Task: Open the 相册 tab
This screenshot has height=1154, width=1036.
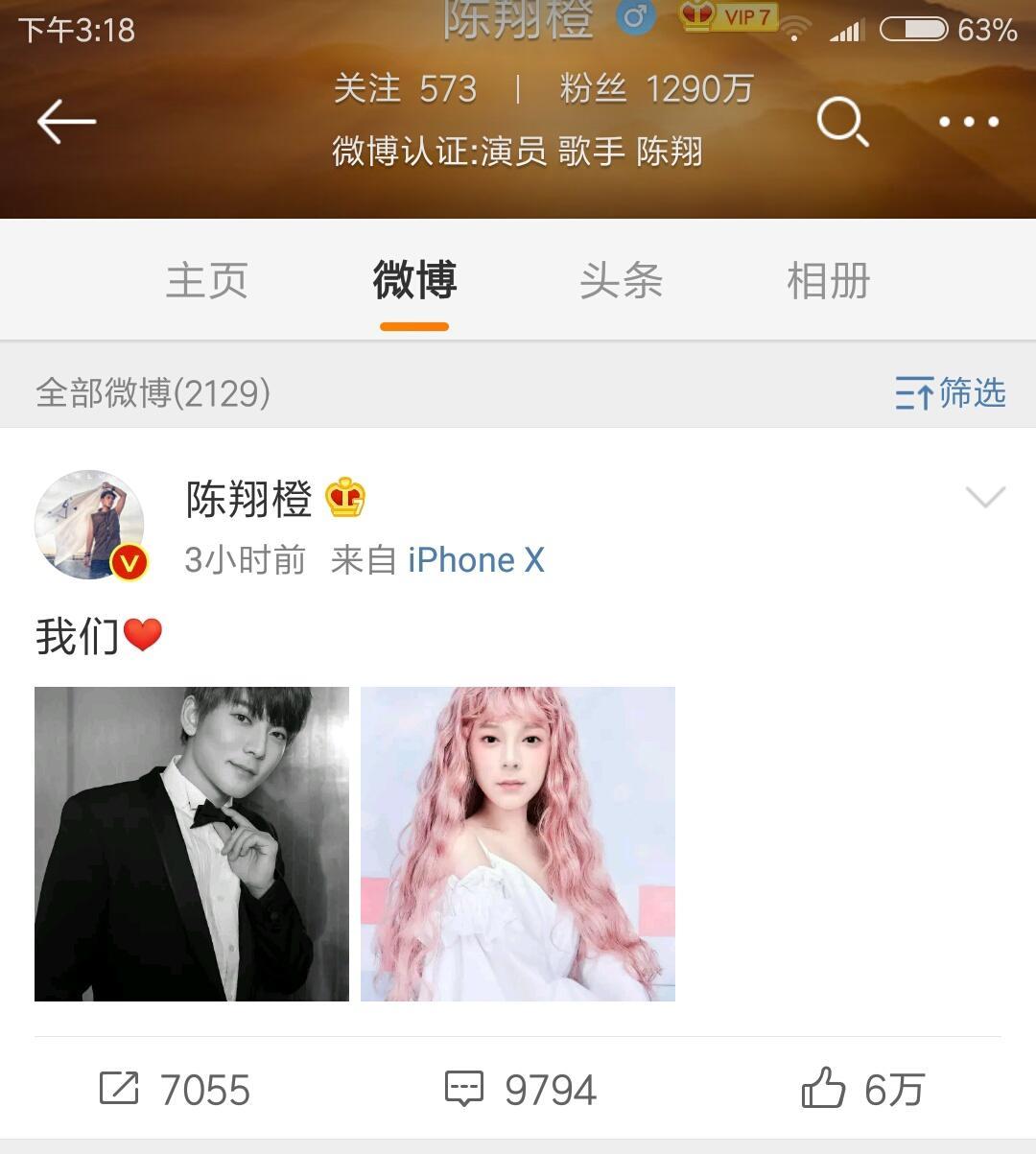Action: (x=828, y=281)
